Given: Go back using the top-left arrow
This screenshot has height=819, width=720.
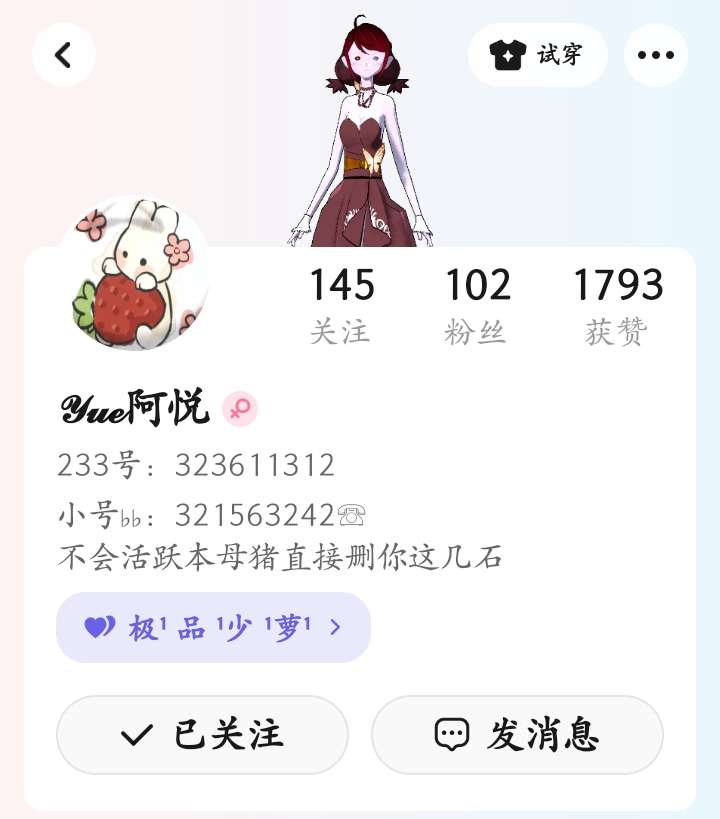Looking at the screenshot, I should point(64,55).
